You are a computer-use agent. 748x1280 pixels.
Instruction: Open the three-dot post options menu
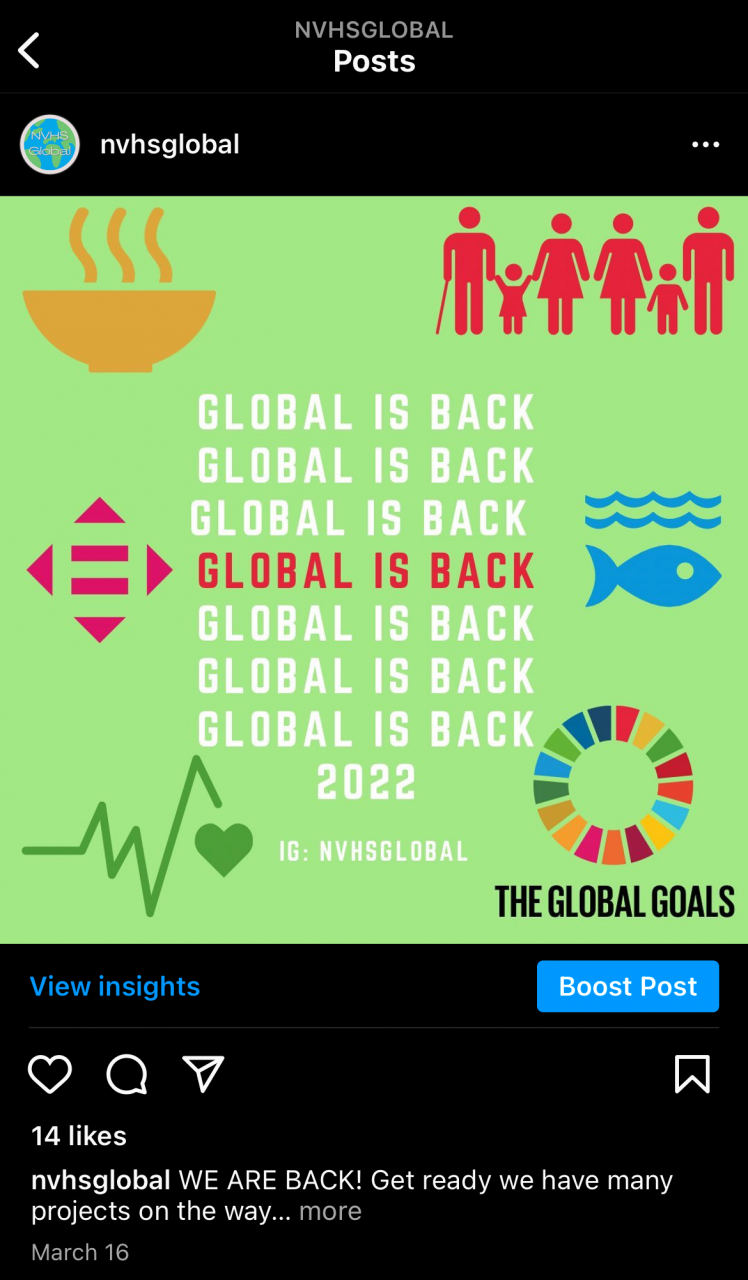pos(705,145)
